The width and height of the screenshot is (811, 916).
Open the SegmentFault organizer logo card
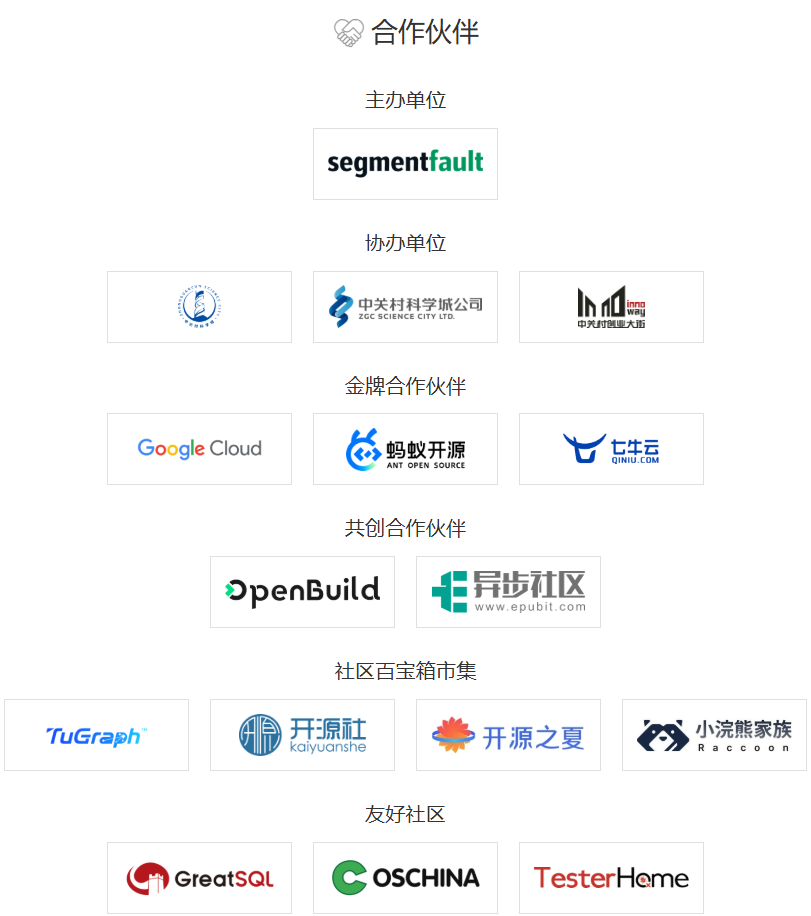tap(405, 163)
